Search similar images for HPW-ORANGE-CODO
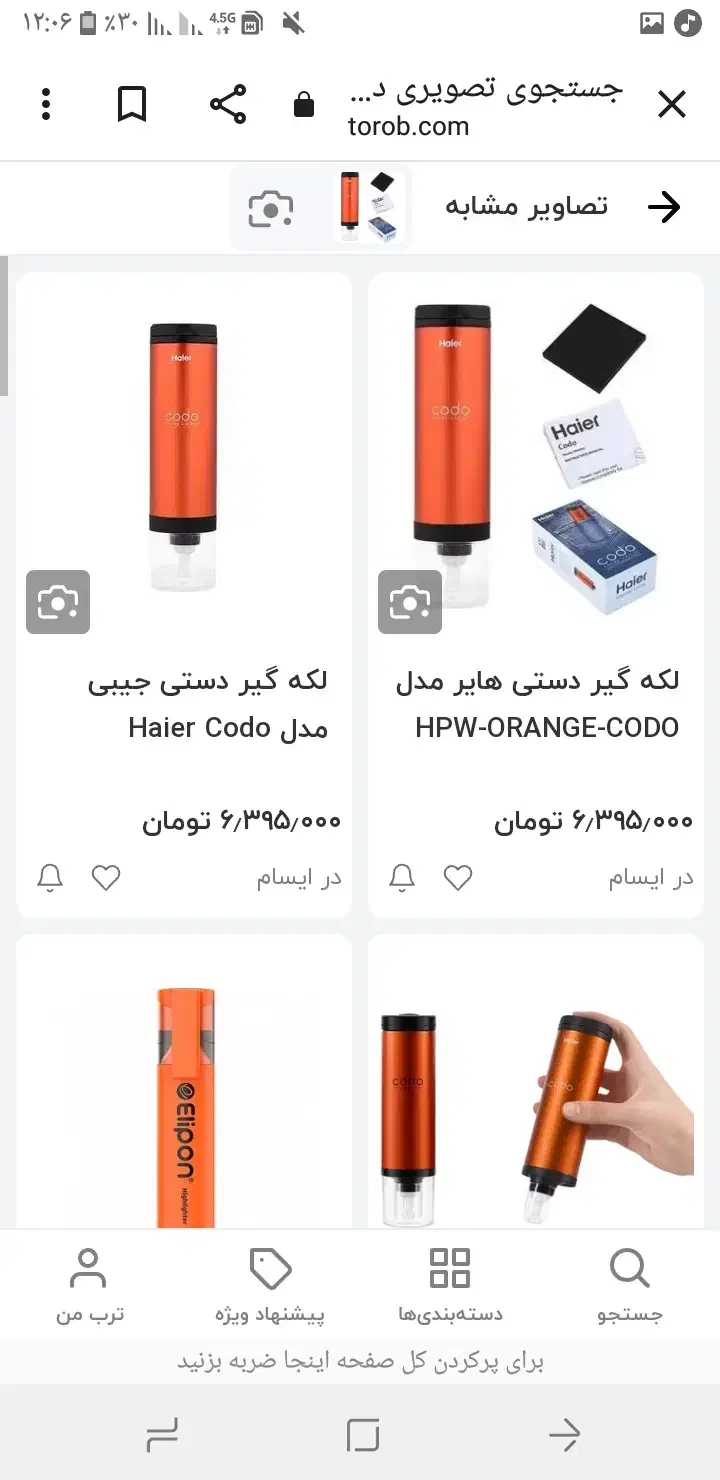The width and height of the screenshot is (720, 1480). click(410, 602)
